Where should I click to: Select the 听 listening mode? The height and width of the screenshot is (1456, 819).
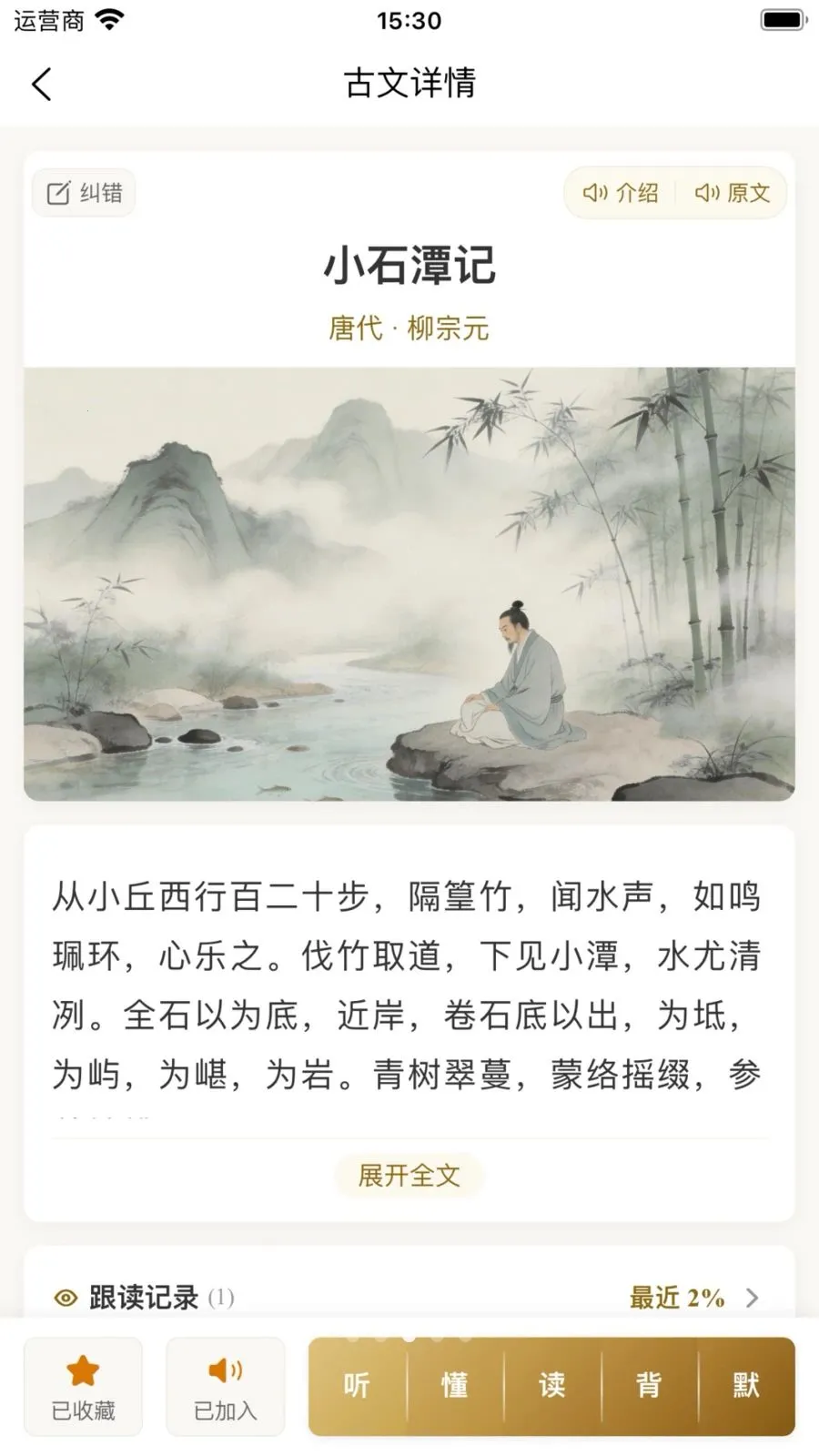point(357,1386)
